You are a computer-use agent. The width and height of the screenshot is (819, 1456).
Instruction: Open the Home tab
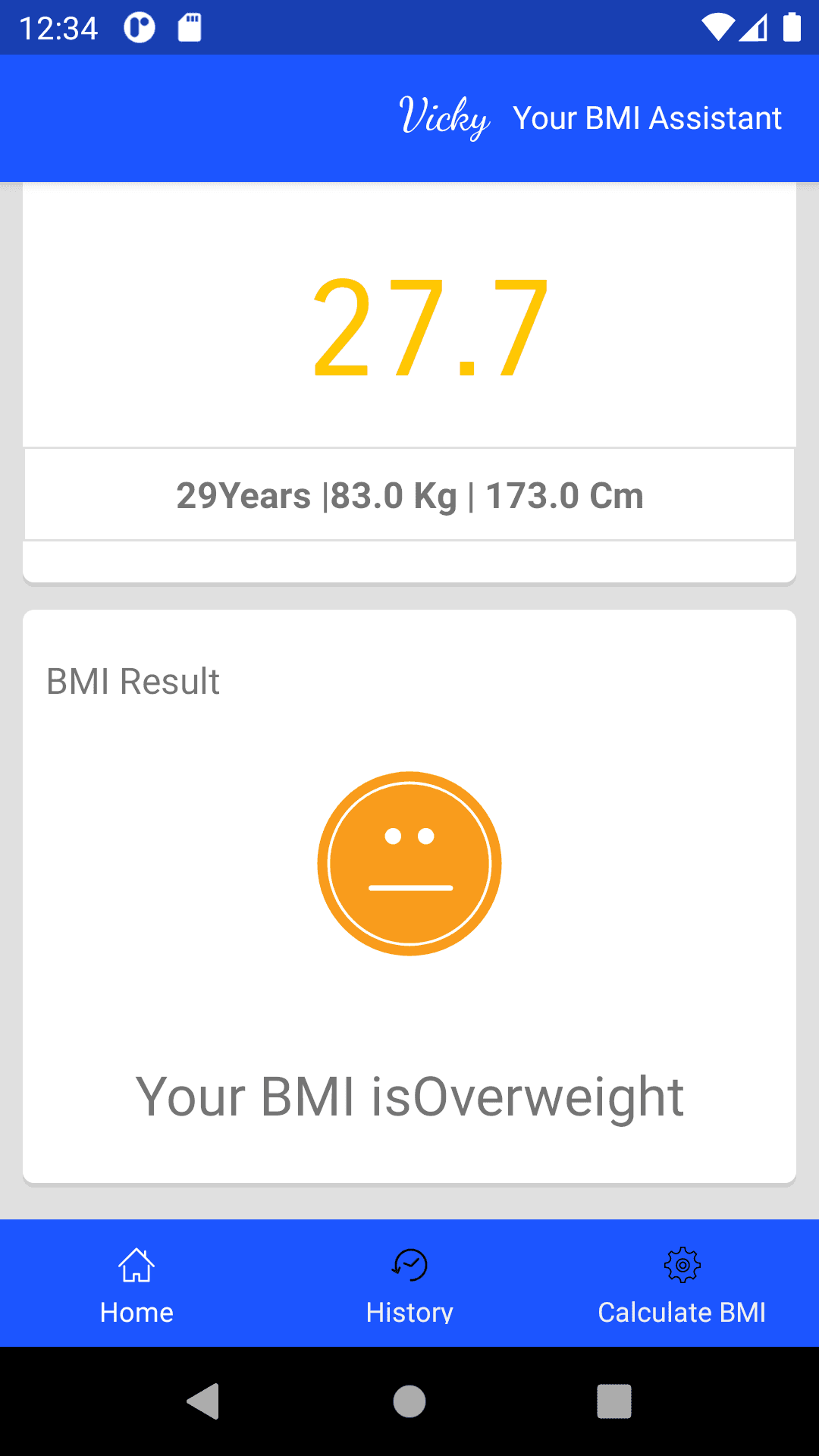(x=136, y=1285)
